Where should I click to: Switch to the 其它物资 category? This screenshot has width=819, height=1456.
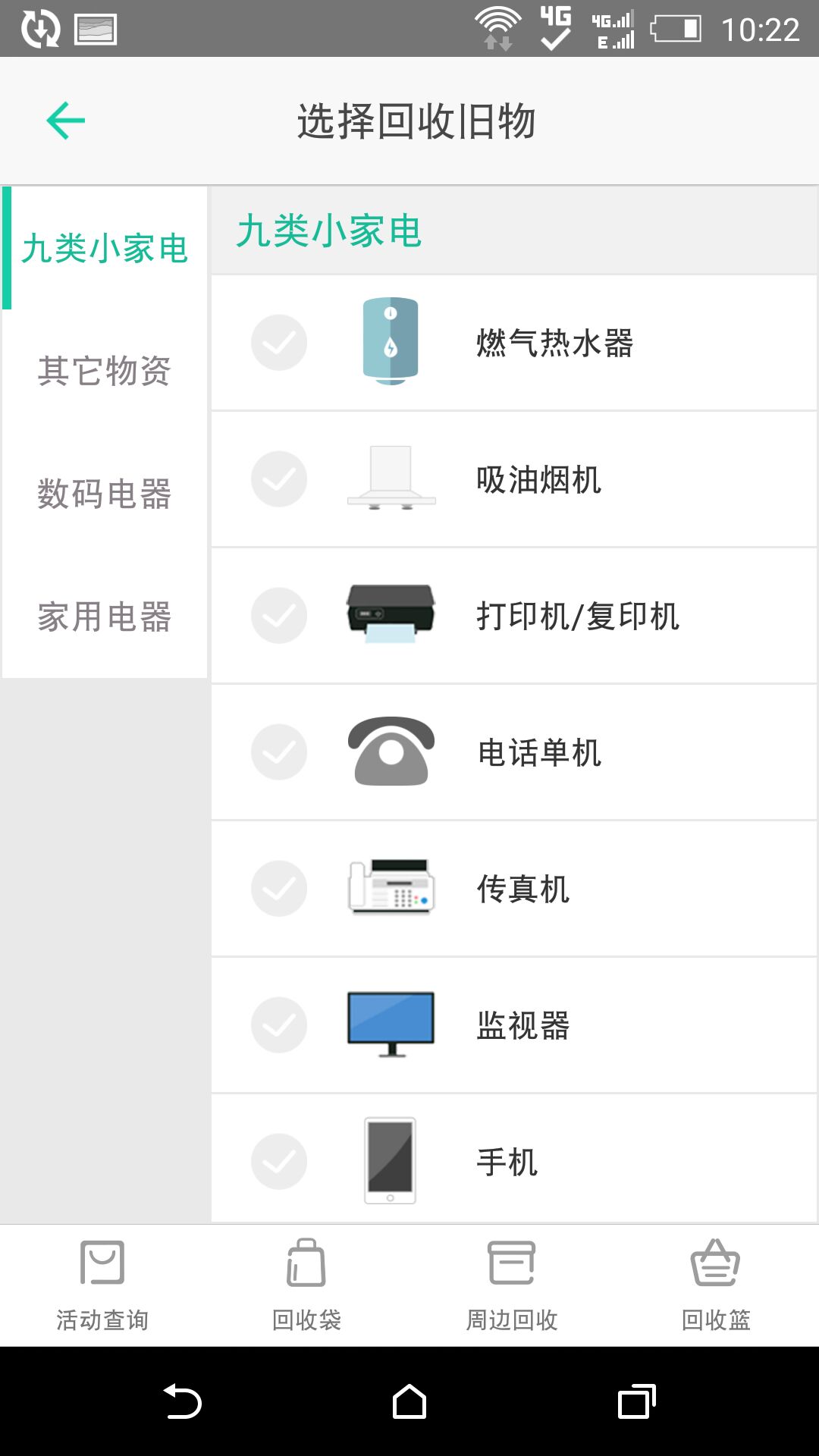105,371
